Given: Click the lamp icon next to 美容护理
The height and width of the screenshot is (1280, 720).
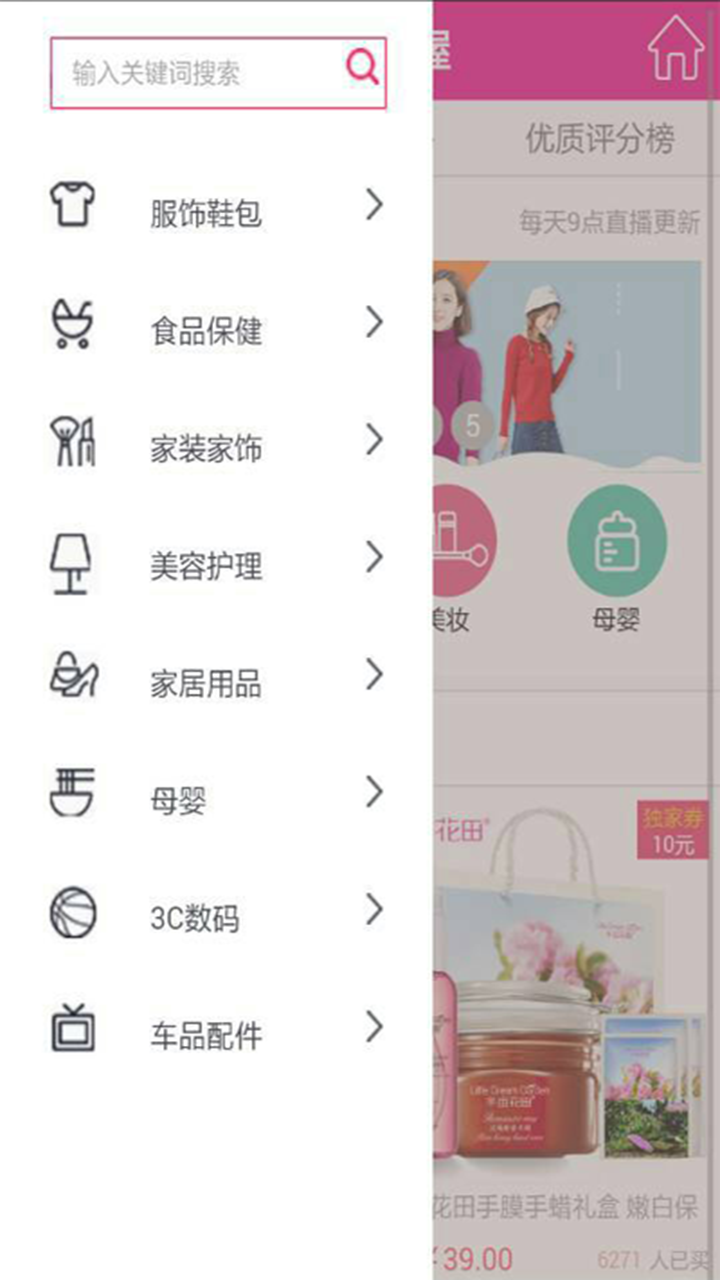Looking at the screenshot, I should click(71, 562).
